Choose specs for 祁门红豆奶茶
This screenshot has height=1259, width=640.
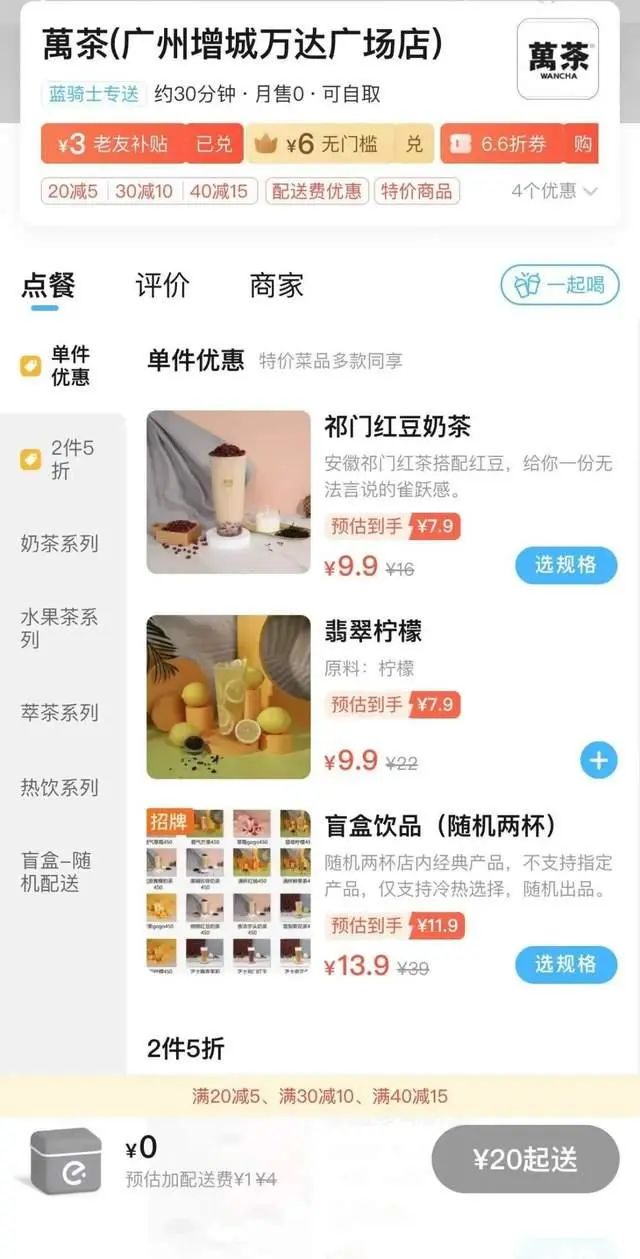click(x=565, y=565)
